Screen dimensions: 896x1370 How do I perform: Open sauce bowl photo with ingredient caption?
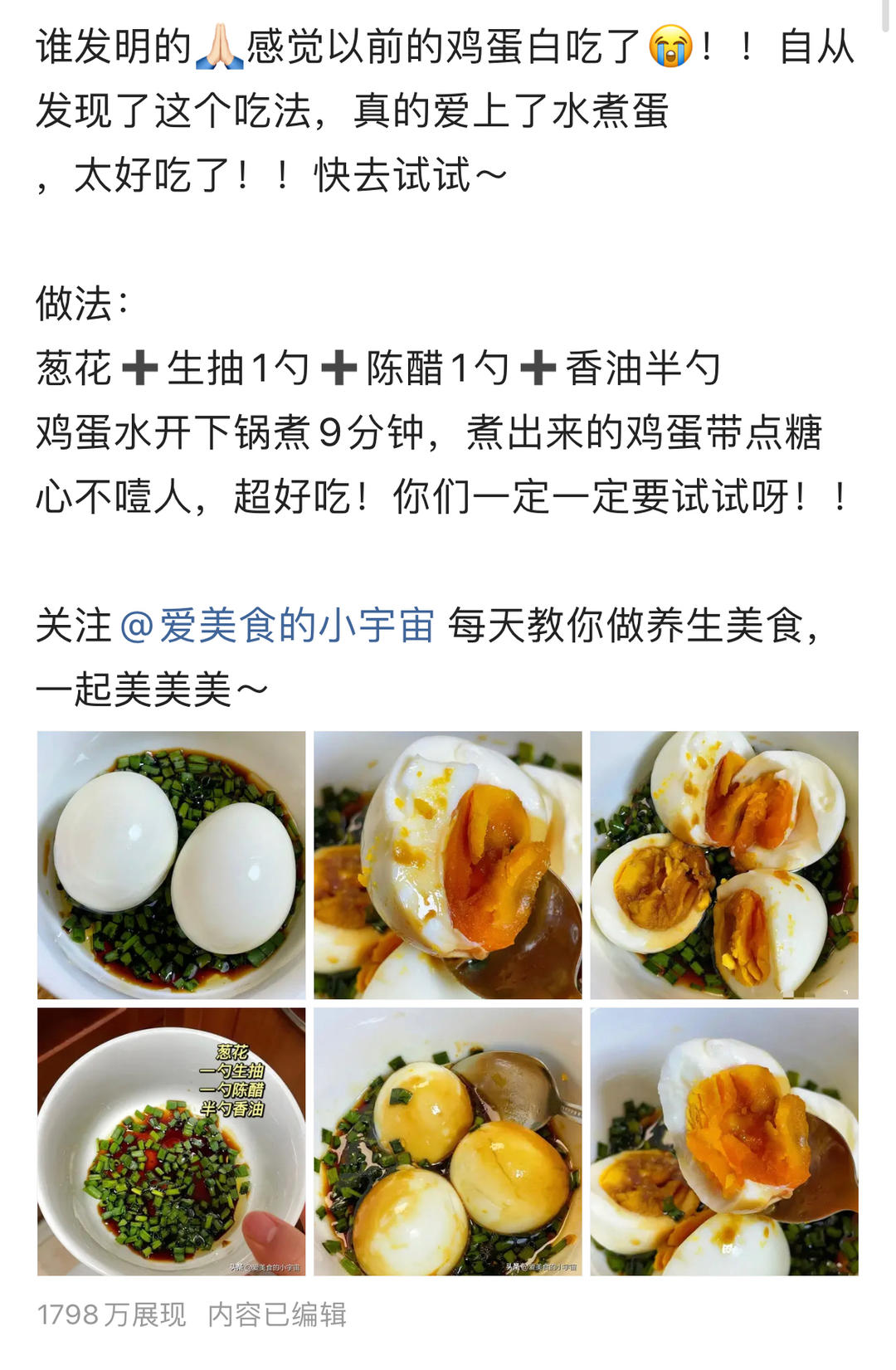pos(171,1141)
